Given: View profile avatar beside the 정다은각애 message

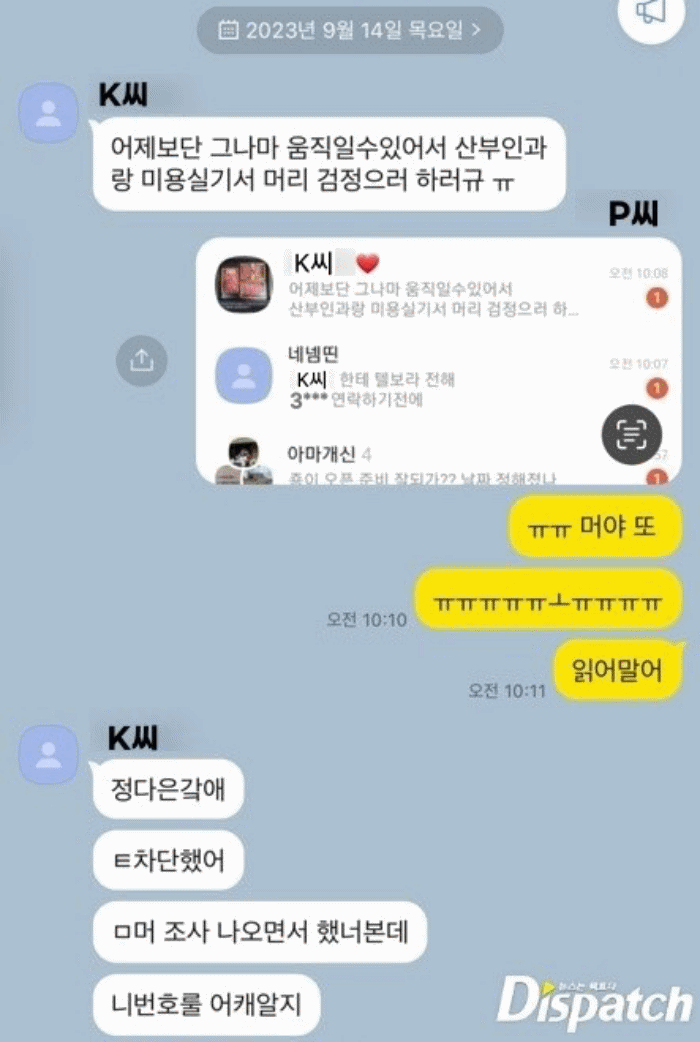Looking at the screenshot, I should [x=49, y=756].
